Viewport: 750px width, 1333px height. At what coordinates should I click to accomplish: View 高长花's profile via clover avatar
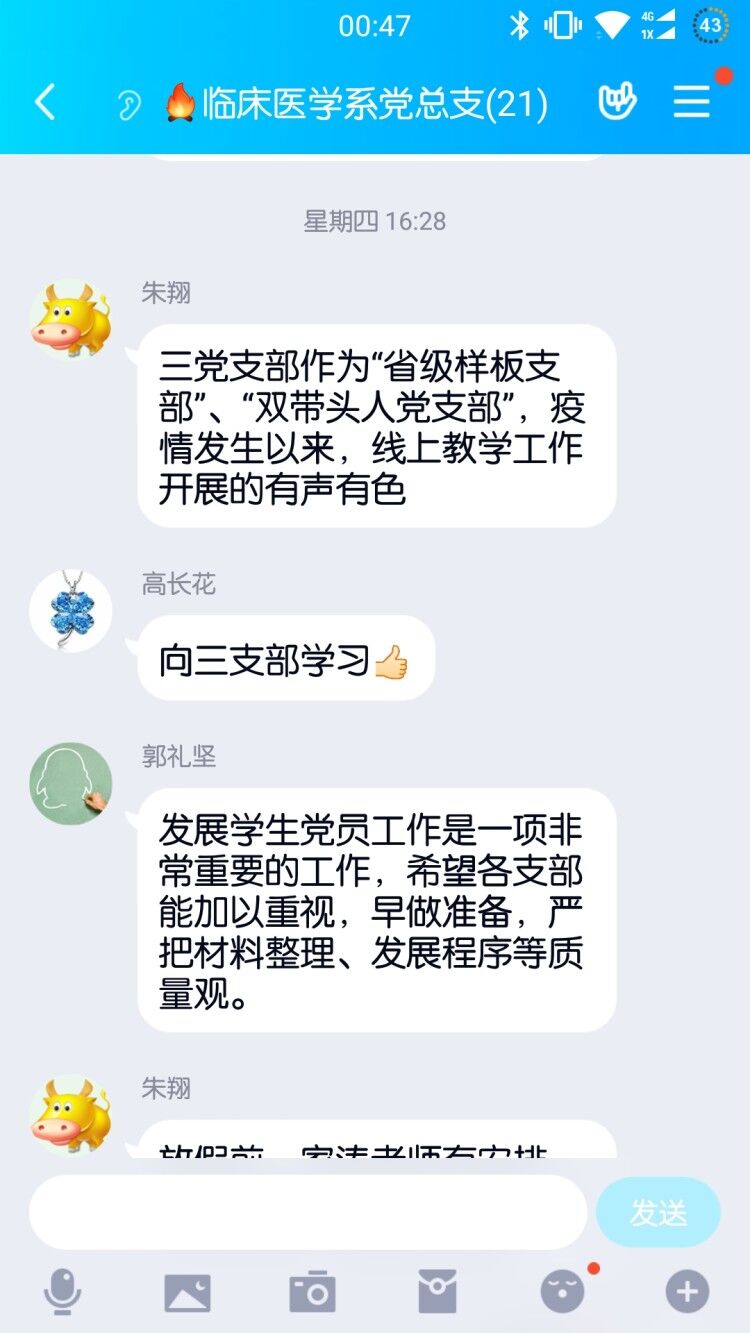[x=70, y=612]
